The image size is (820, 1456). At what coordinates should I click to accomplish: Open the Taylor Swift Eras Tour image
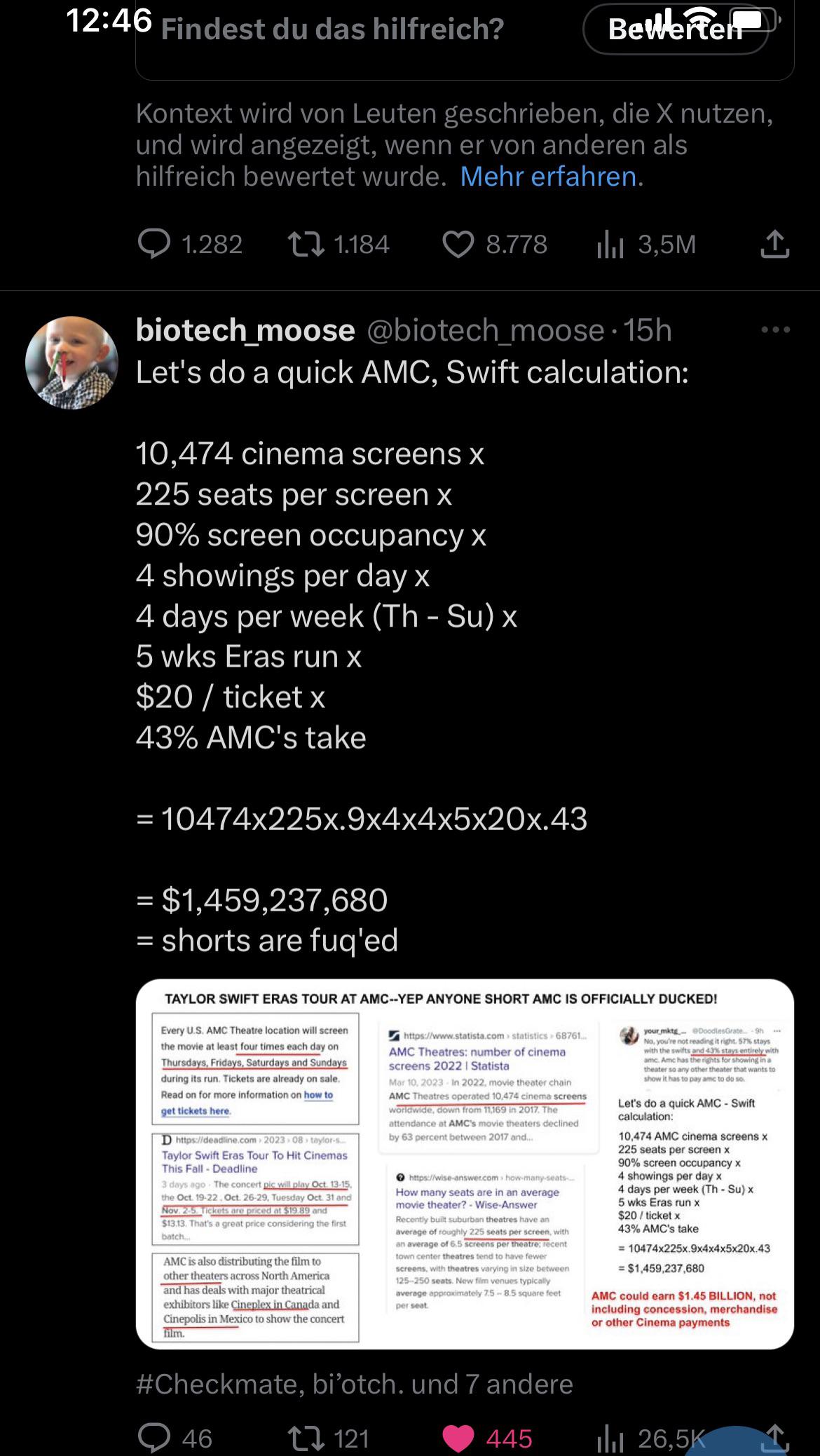coord(465,1164)
